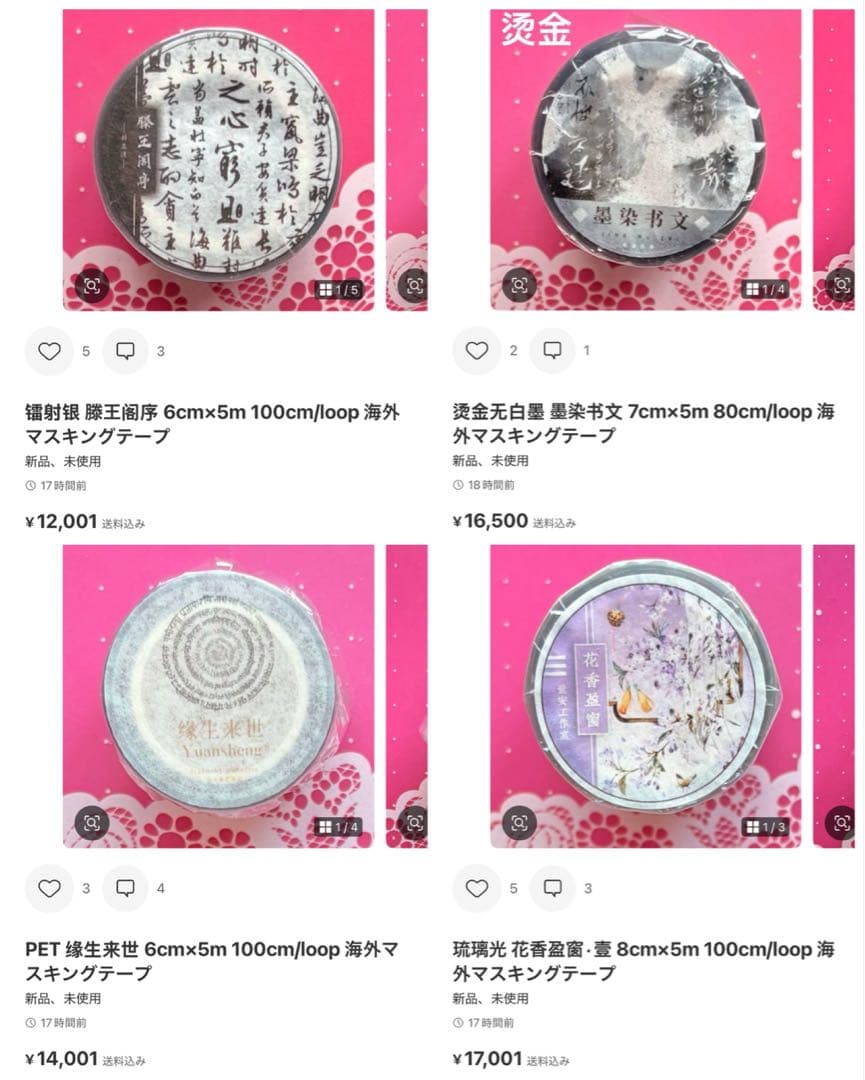
Task: Like the 花香盈窗 tape listing
Action: (477, 888)
